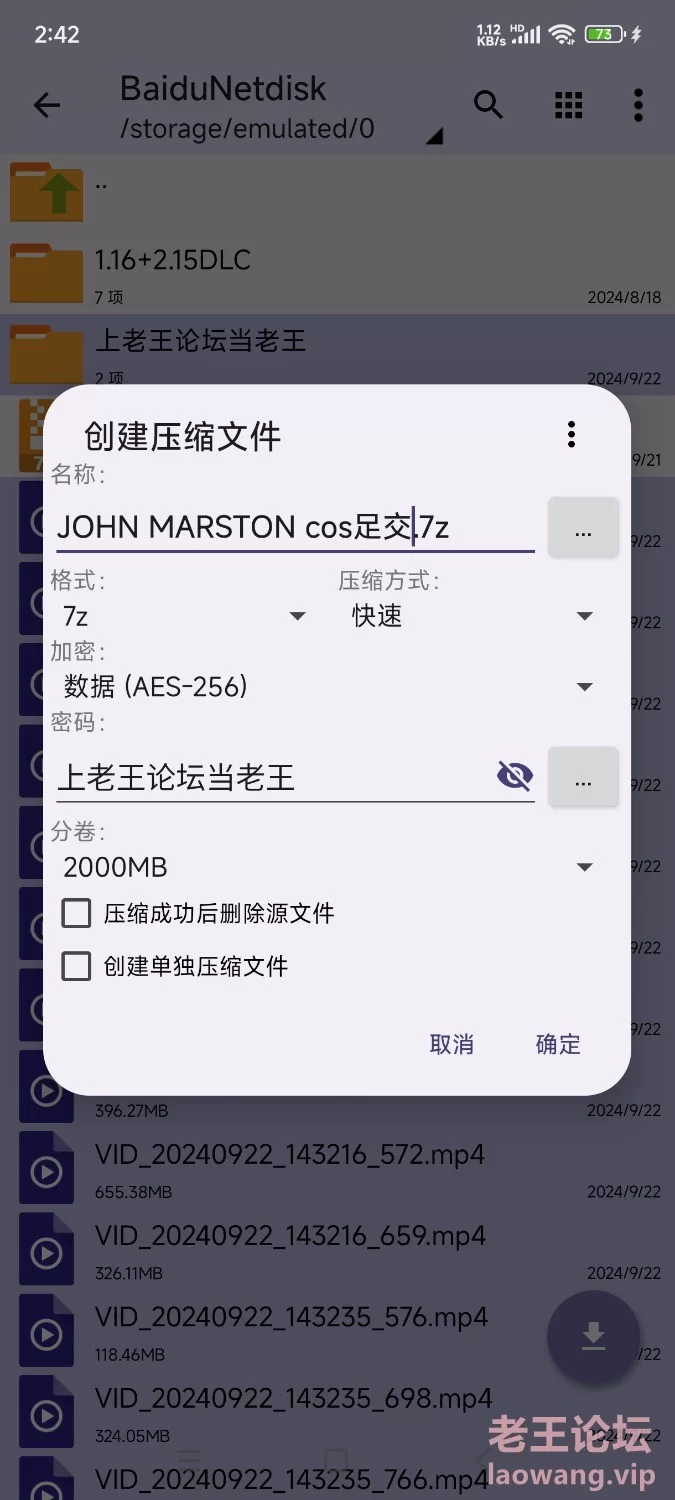Tap the archive name text field
The width and height of the screenshot is (675, 1500).
click(x=290, y=526)
